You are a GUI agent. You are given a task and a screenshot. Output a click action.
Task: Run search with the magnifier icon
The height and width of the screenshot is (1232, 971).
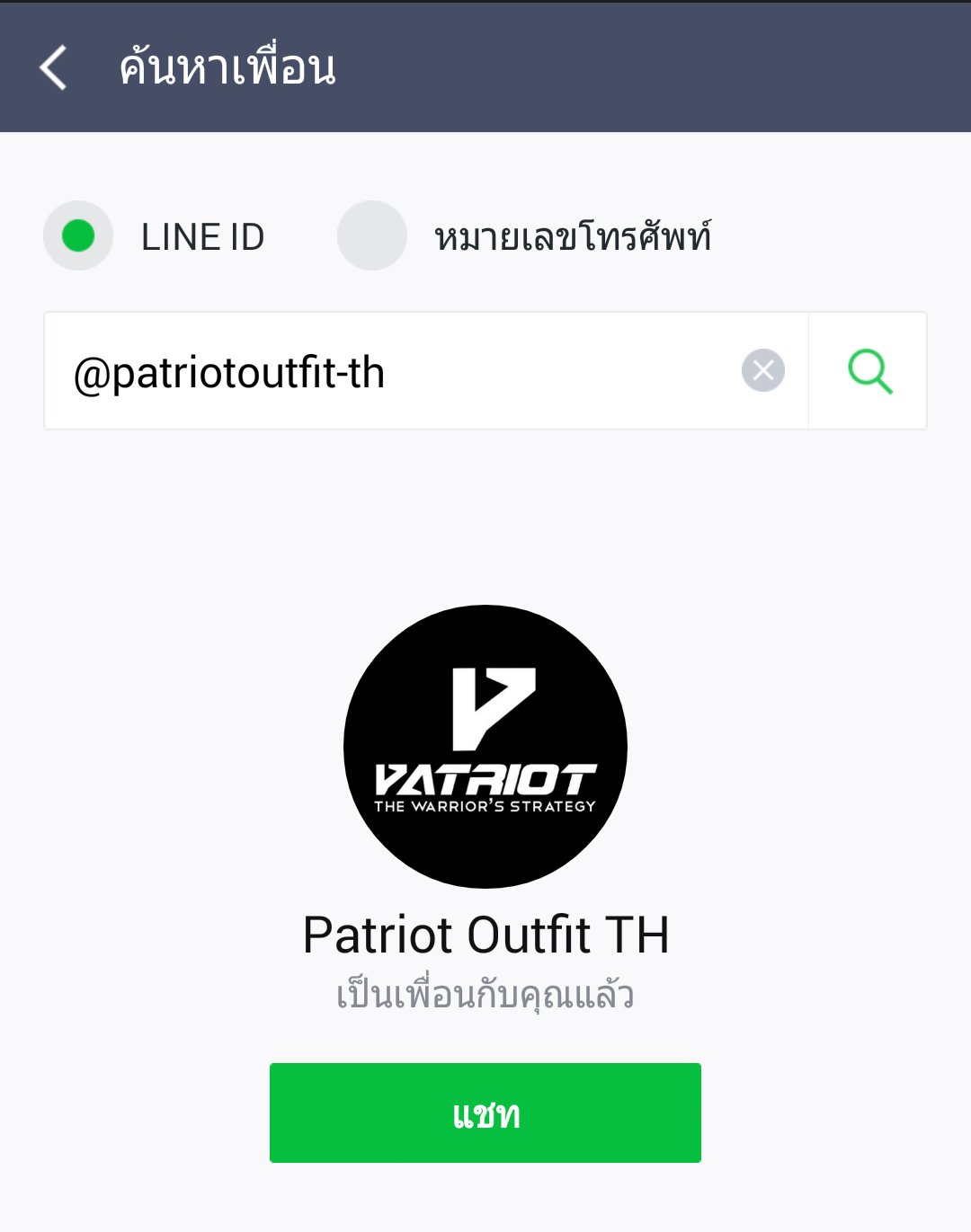tap(869, 371)
